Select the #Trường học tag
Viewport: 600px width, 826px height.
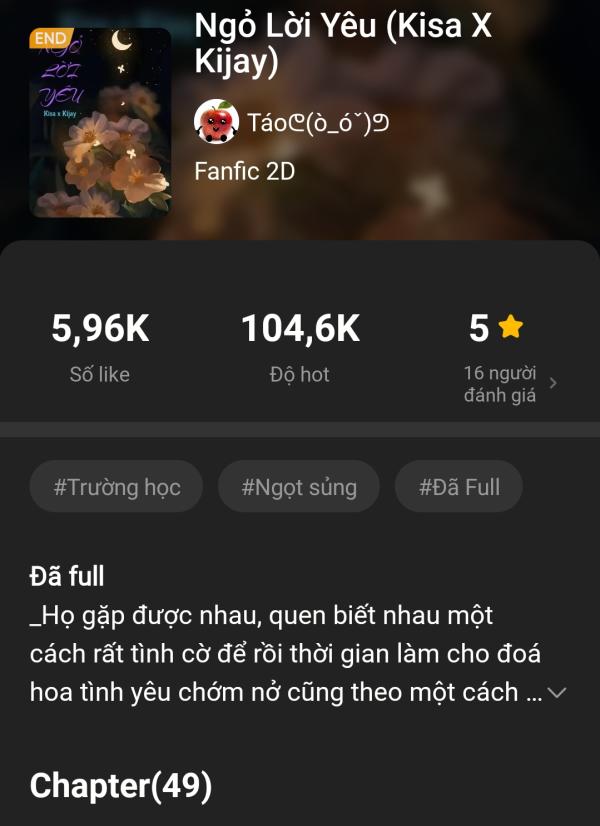(x=117, y=487)
